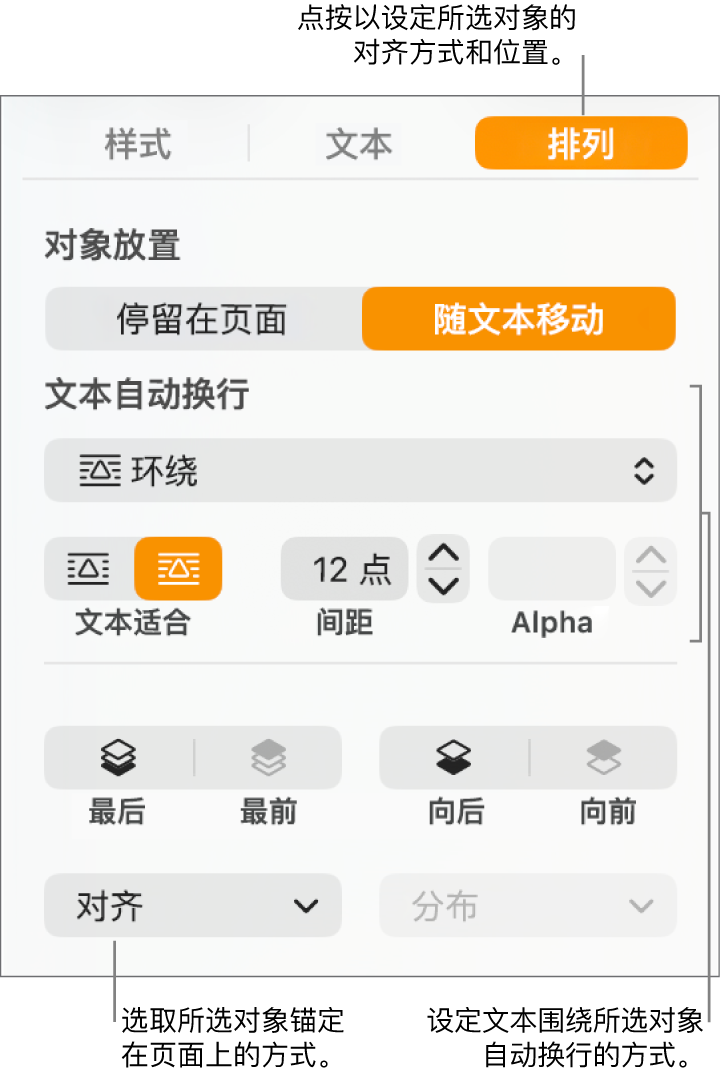
Task: Click the 最后 (move to back) layer icon
Action: pos(117,757)
